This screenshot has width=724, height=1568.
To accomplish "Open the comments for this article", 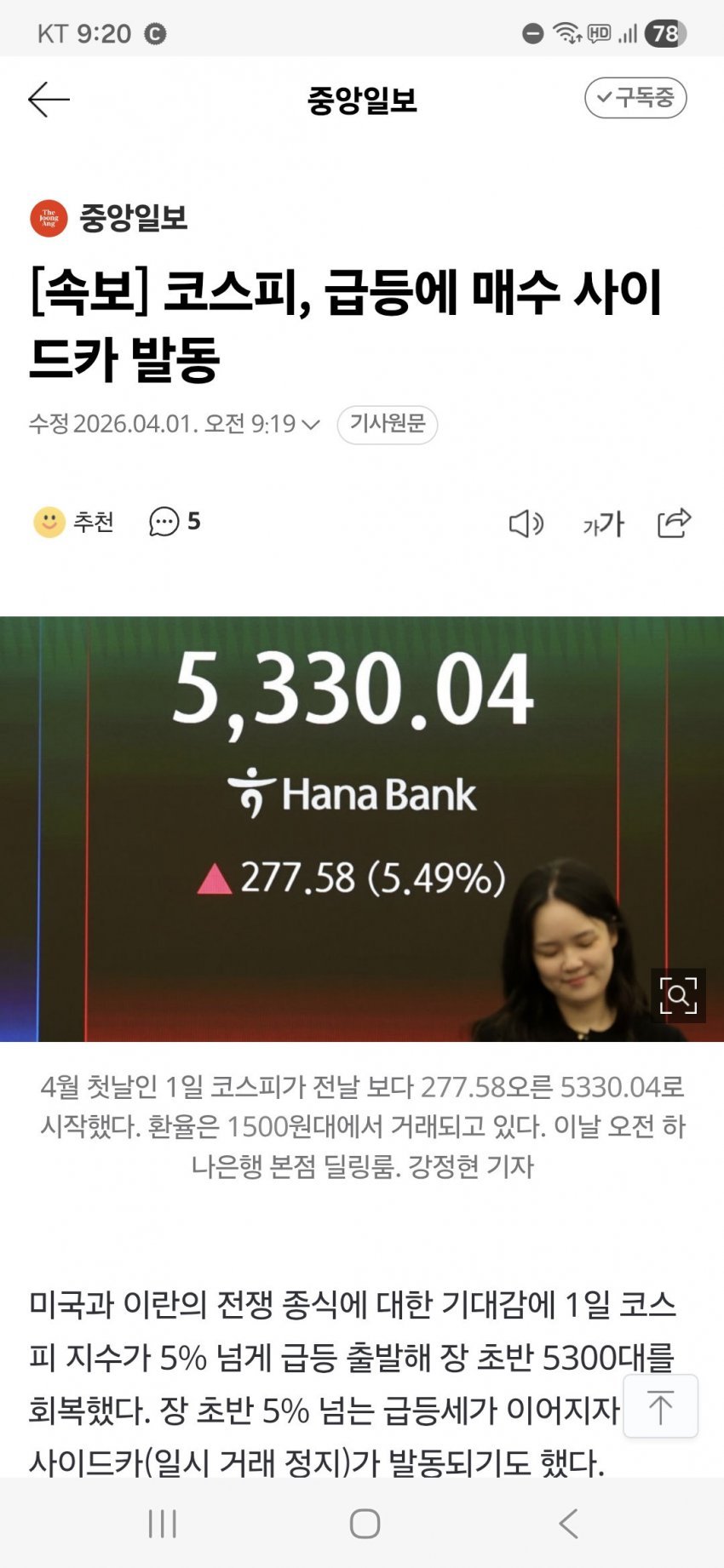I will pyautogui.click(x=175, y=522).
